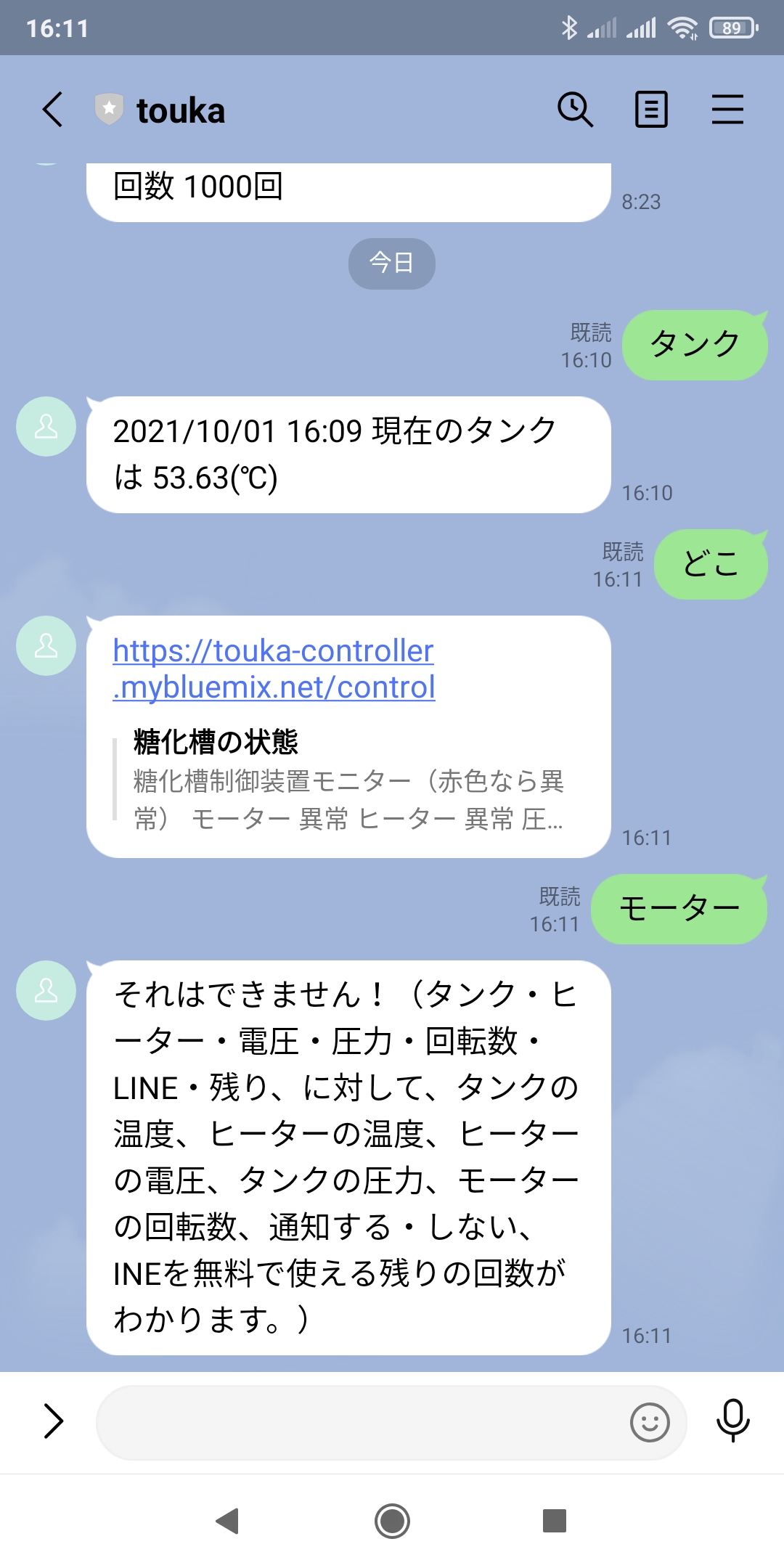Screen dimensions: 784x1568
Task: Open the touka-controller.mybluemix.net link
Action: pos(274,669)
